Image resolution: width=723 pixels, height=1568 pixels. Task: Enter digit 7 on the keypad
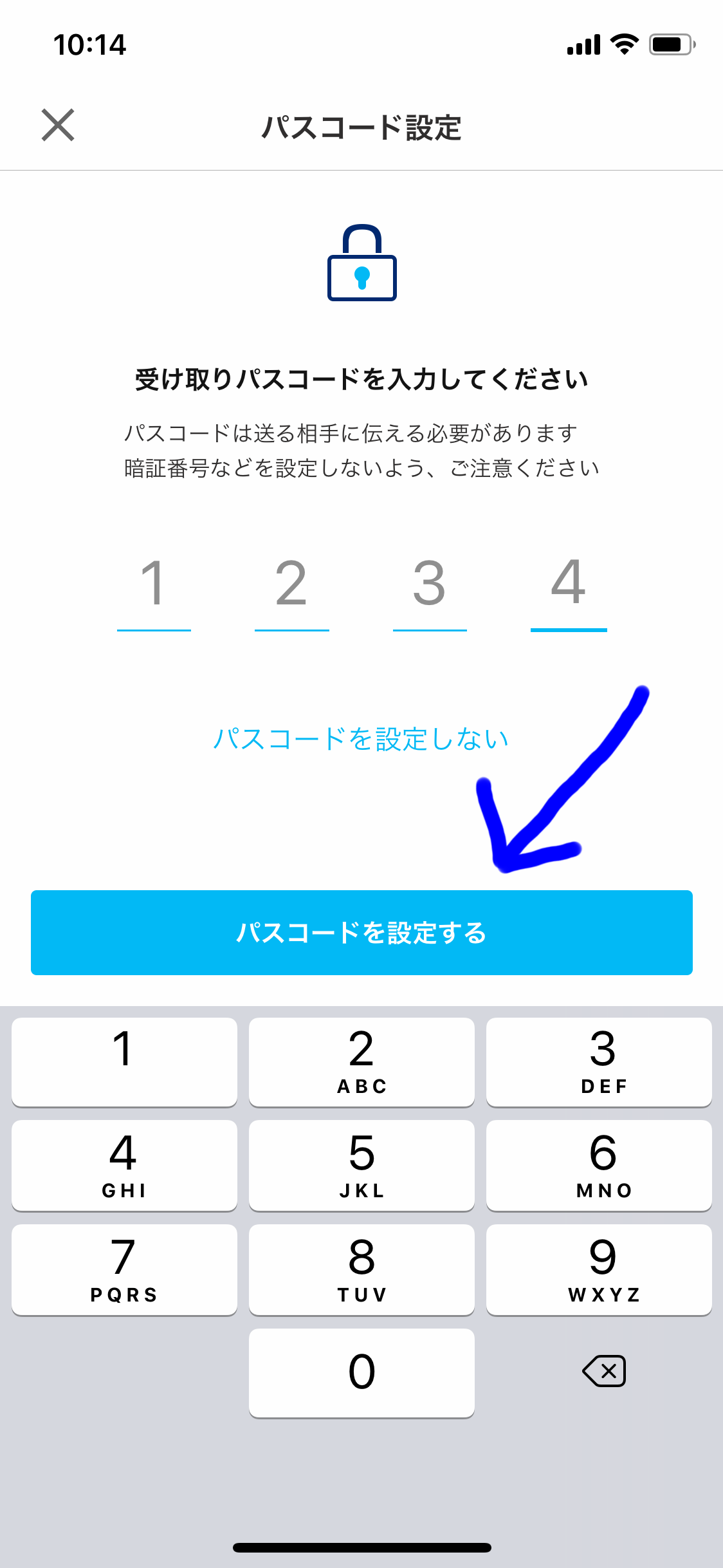point(124,1270)
